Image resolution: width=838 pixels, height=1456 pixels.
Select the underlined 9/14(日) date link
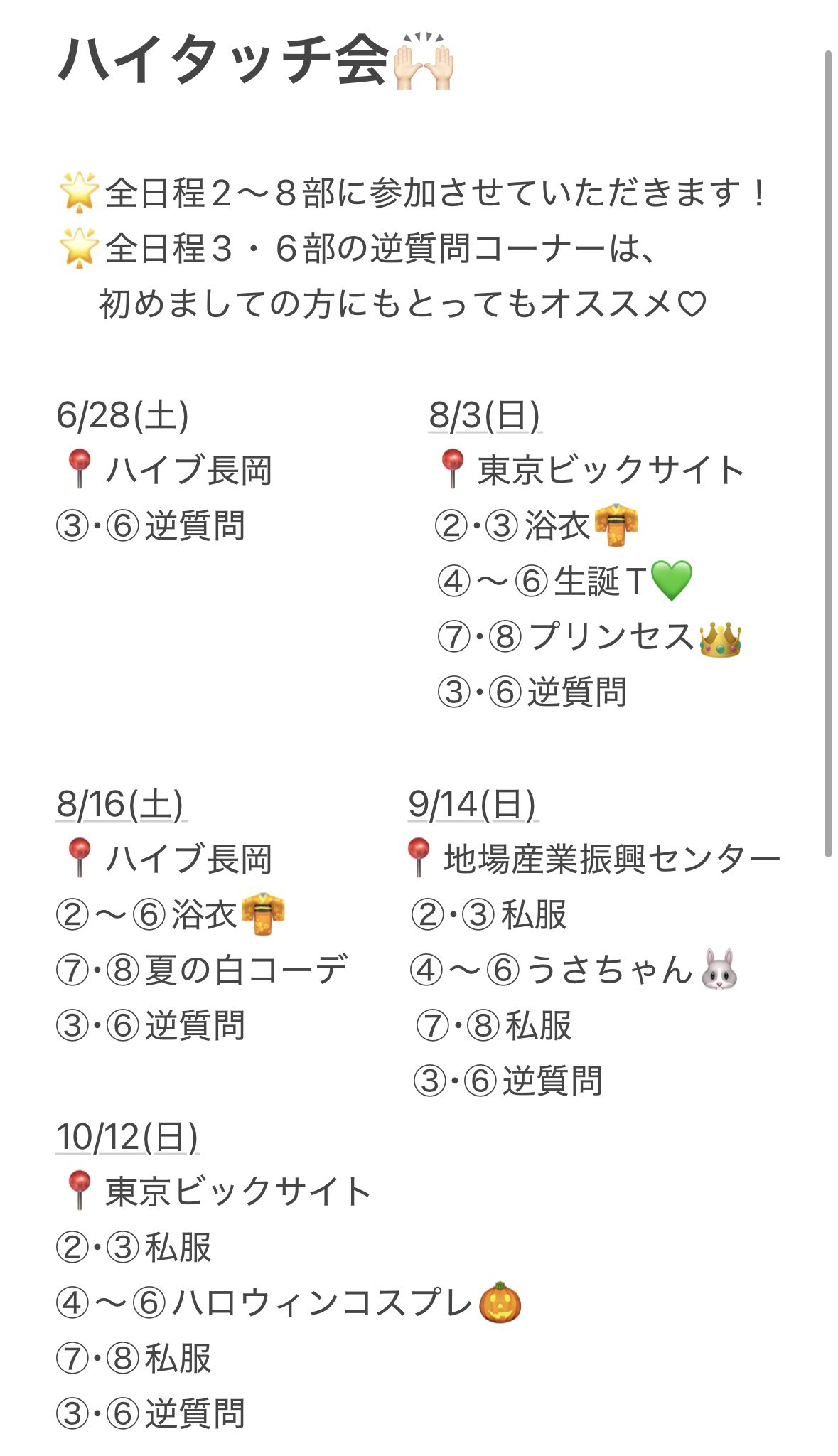pos(473,804)
